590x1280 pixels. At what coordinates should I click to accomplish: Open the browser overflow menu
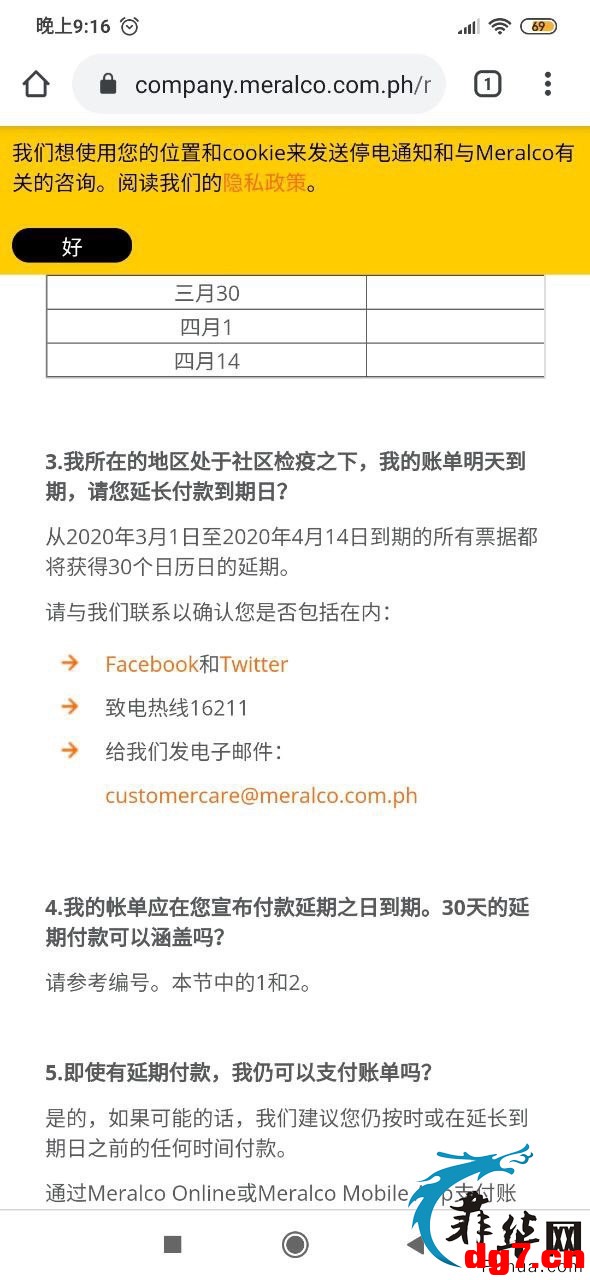point(547,84)
